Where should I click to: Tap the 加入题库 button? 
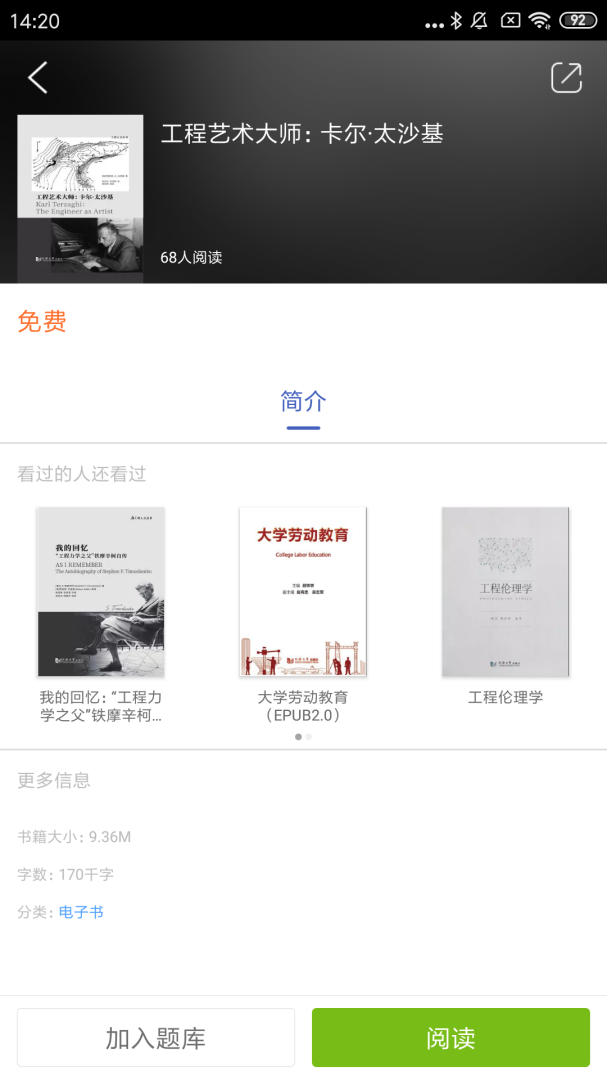pos(156,1038)
